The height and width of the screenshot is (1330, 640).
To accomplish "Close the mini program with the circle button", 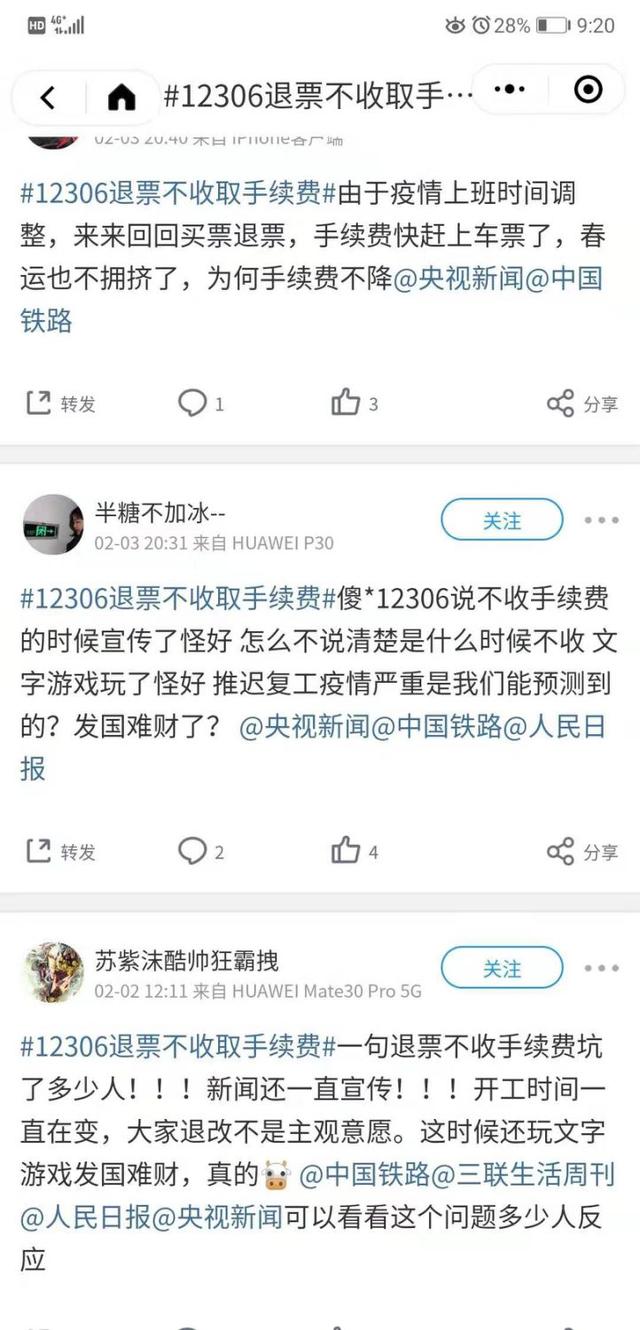I will pos(588,90).
